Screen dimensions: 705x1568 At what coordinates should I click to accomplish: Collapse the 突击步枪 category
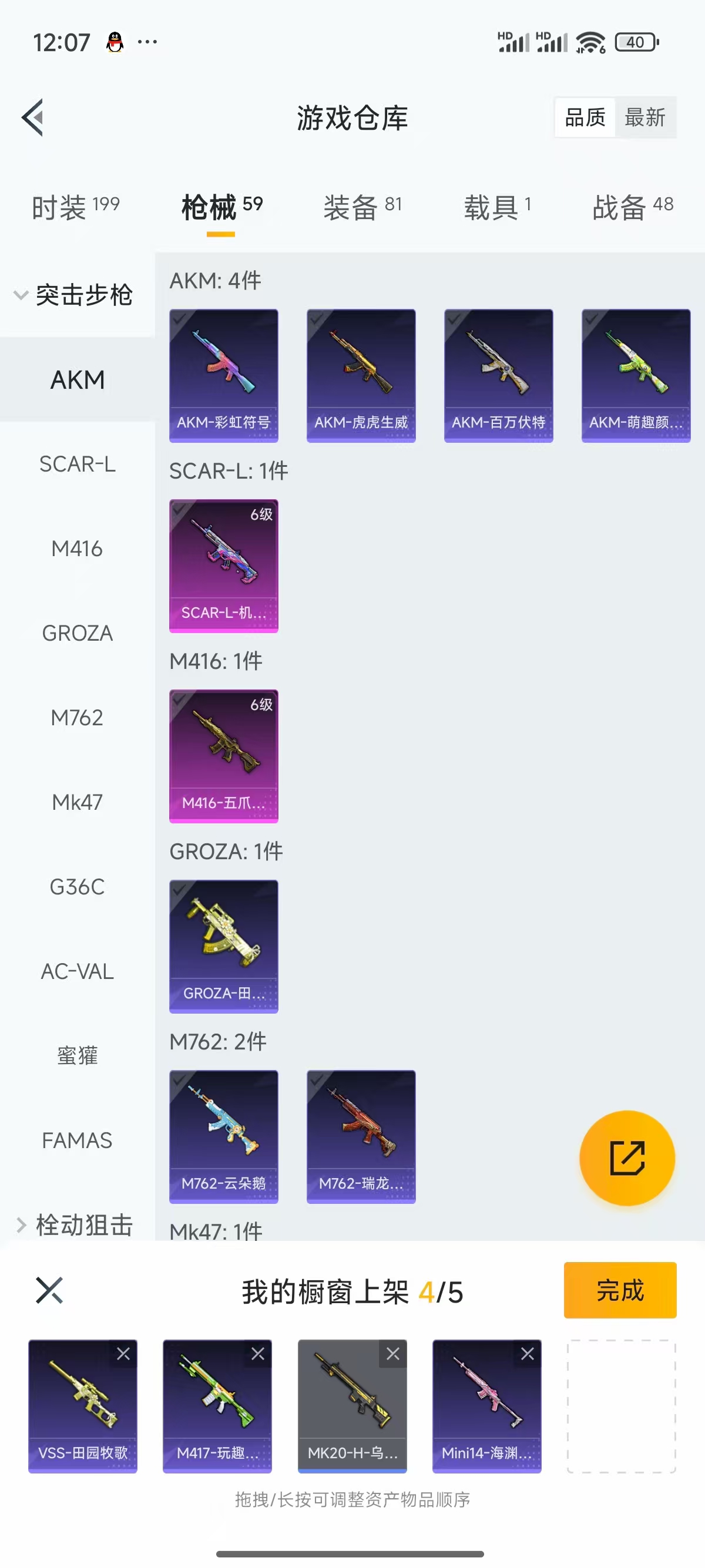(73, 295)
